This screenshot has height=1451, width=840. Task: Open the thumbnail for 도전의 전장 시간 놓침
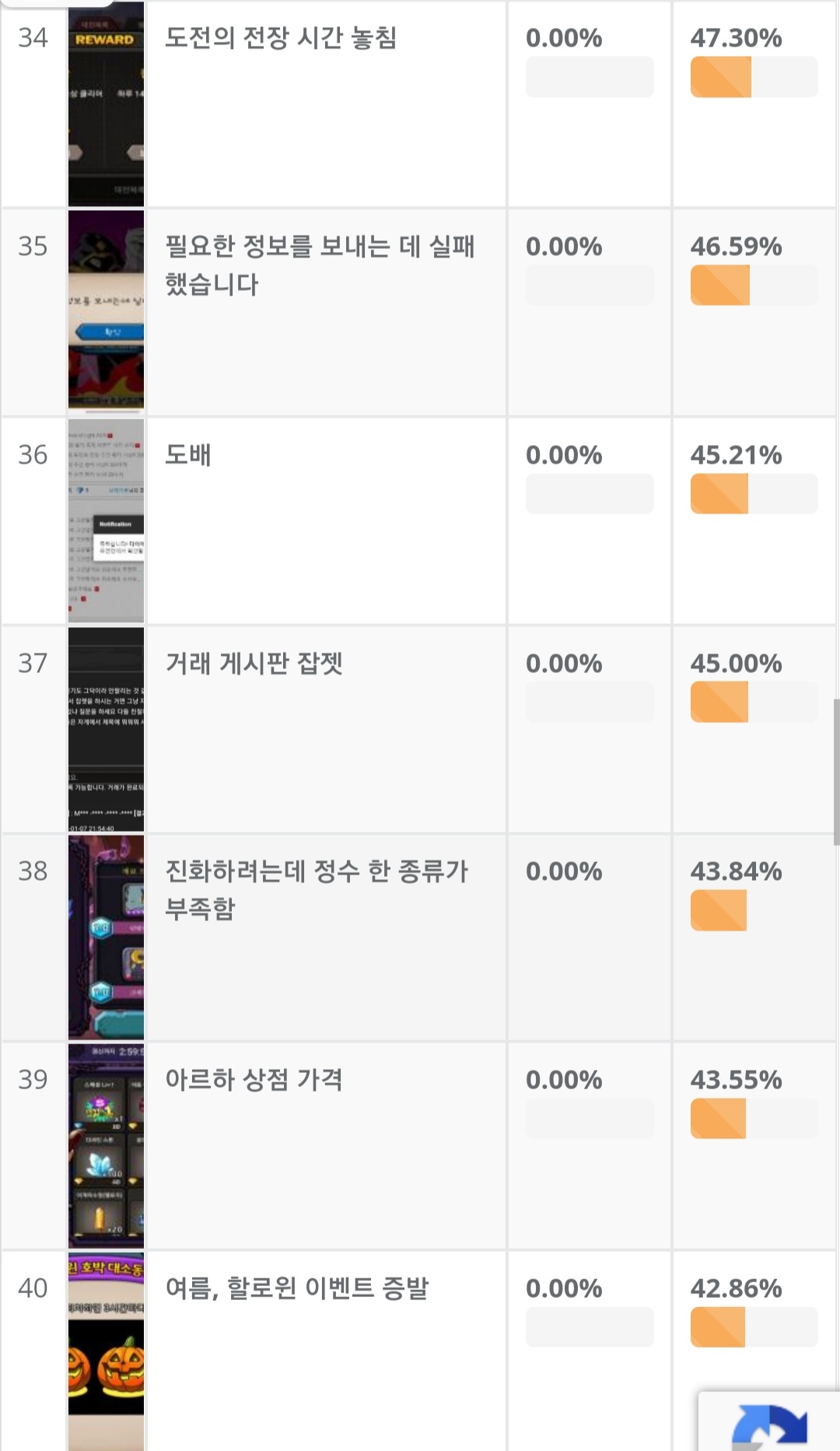[x=106, y=104]
